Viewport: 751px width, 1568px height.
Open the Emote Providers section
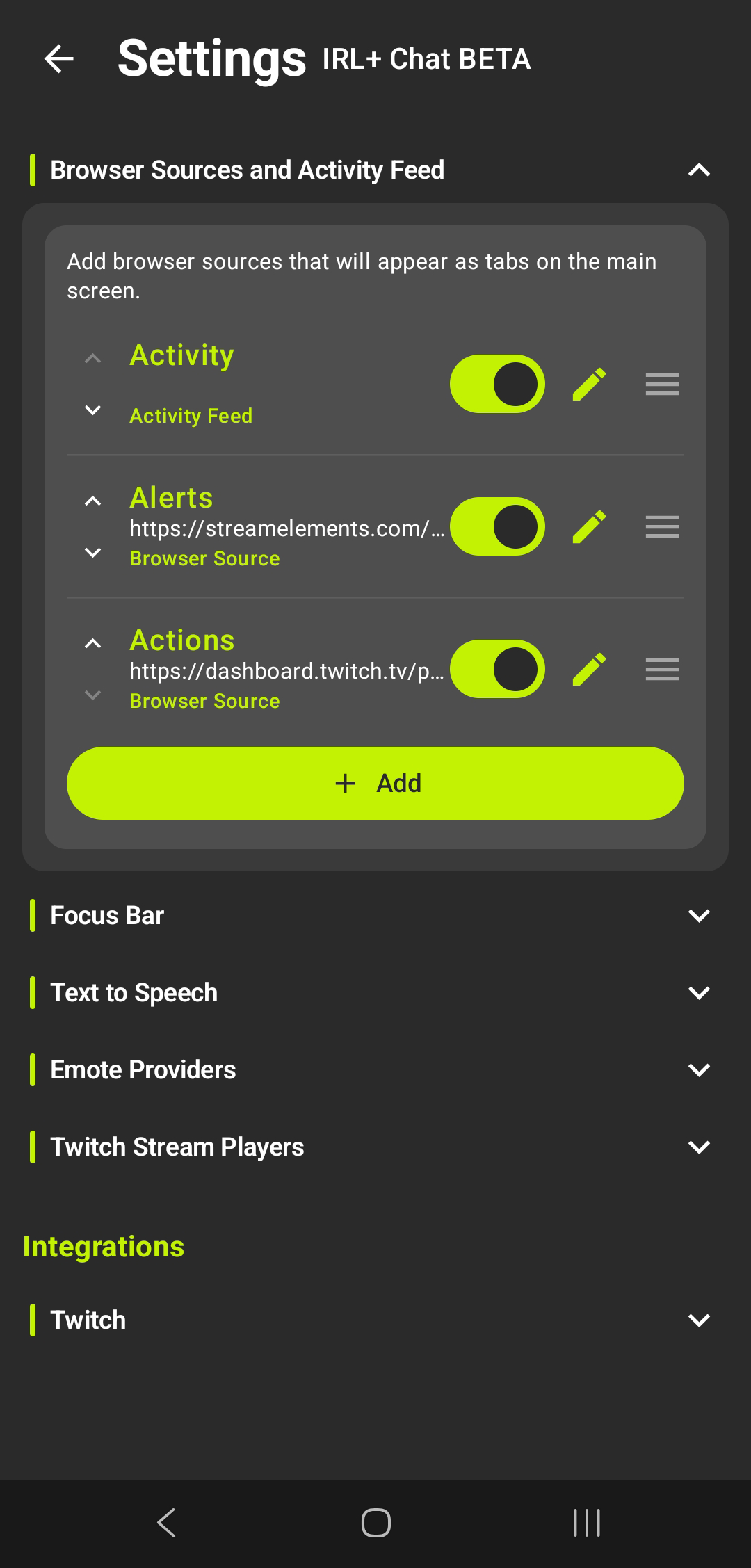pos(698,1070)
